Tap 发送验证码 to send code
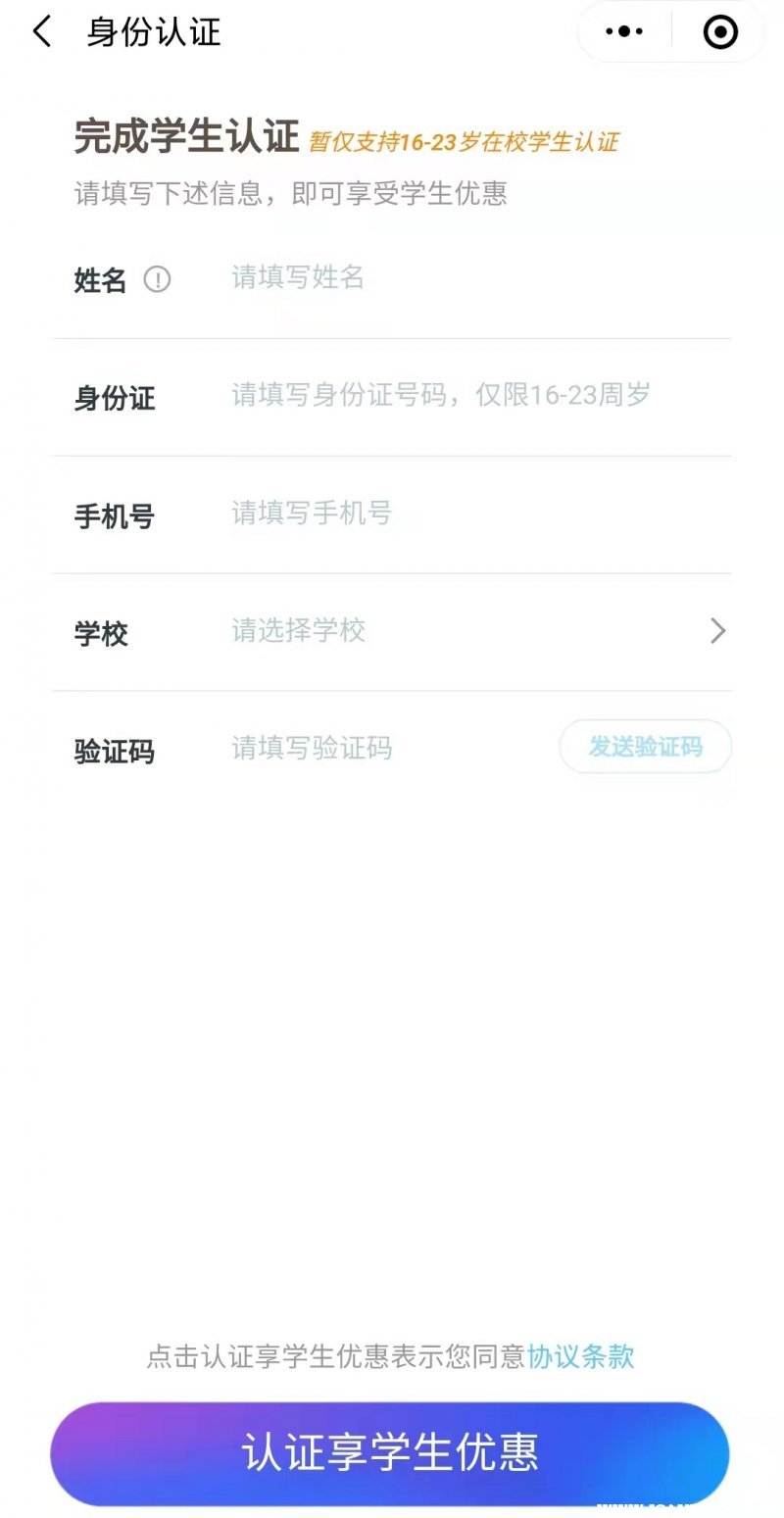The image size is (784, 1518). [x=645, y=747]
